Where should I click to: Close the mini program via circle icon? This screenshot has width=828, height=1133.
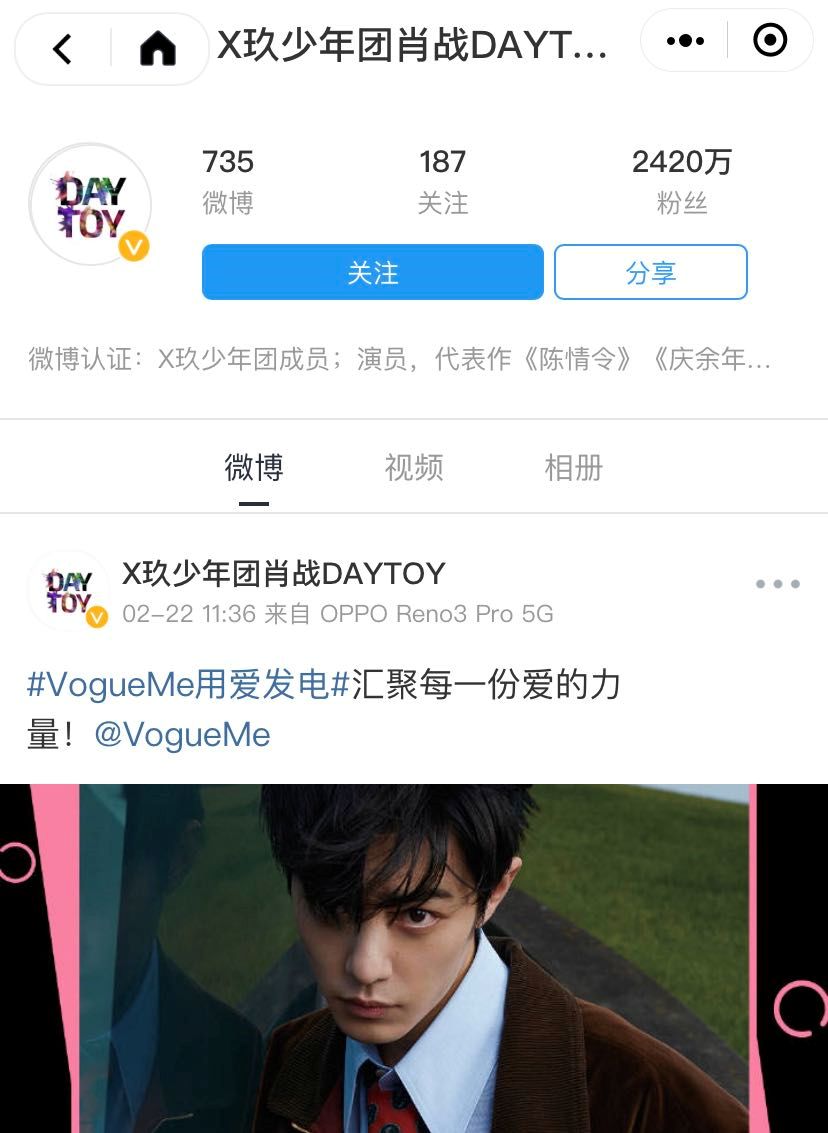pyautogui.click(x=770, y=41)
